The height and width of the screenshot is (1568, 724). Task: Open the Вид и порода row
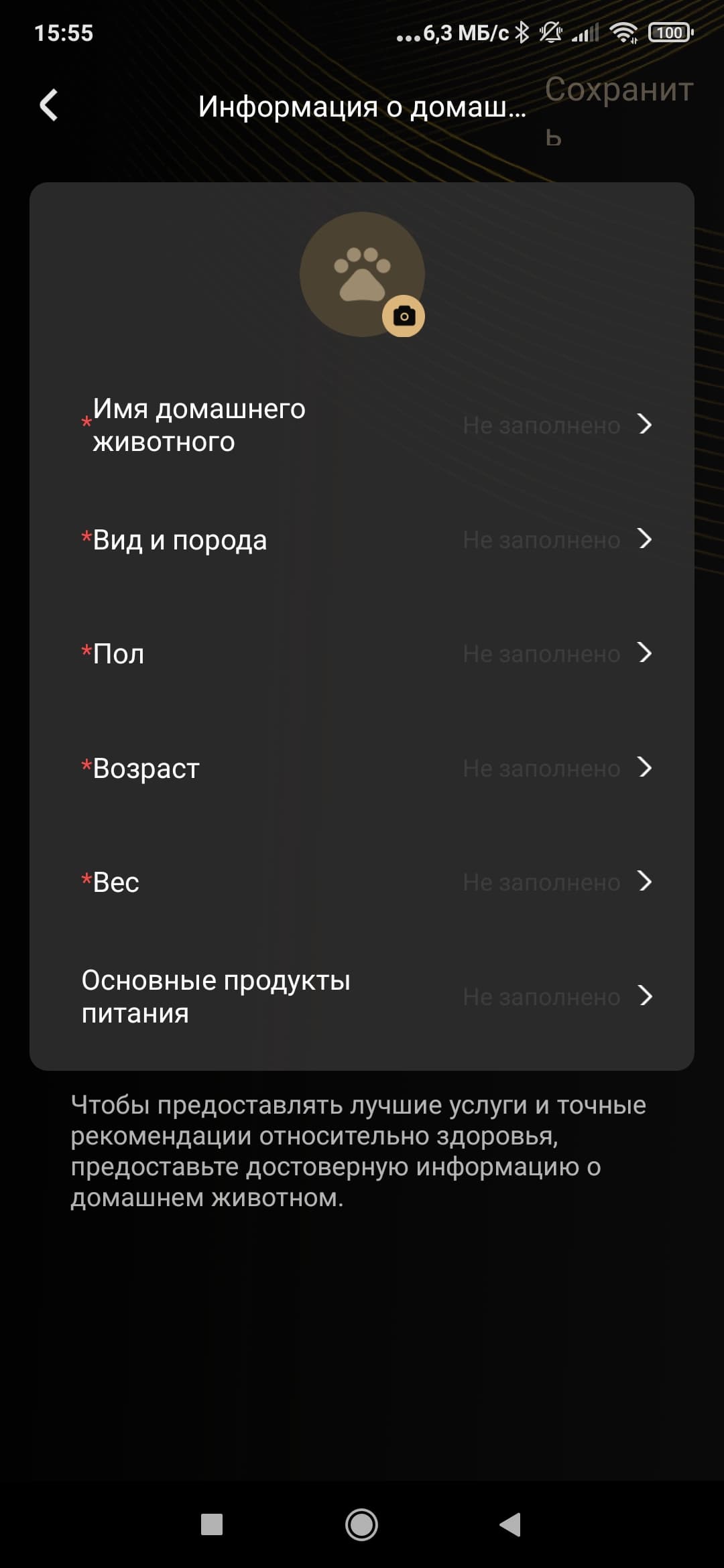point(362,539)
